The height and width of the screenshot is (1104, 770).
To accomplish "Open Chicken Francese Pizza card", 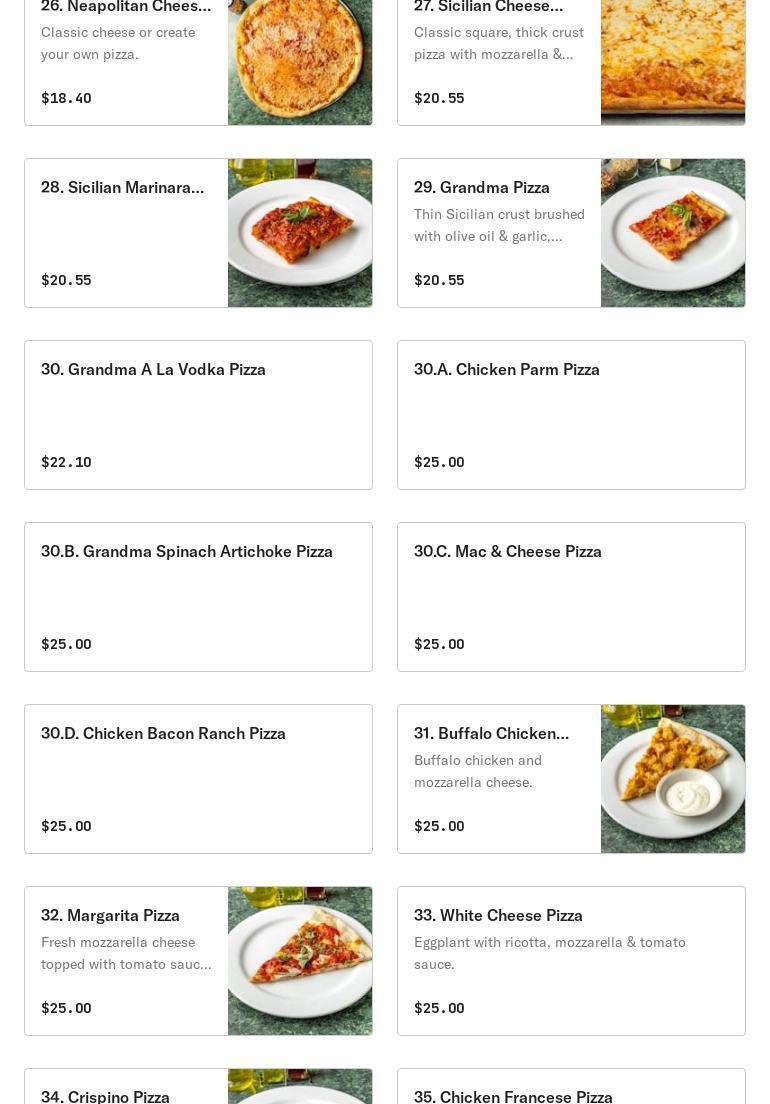I will coord(571,1088).
